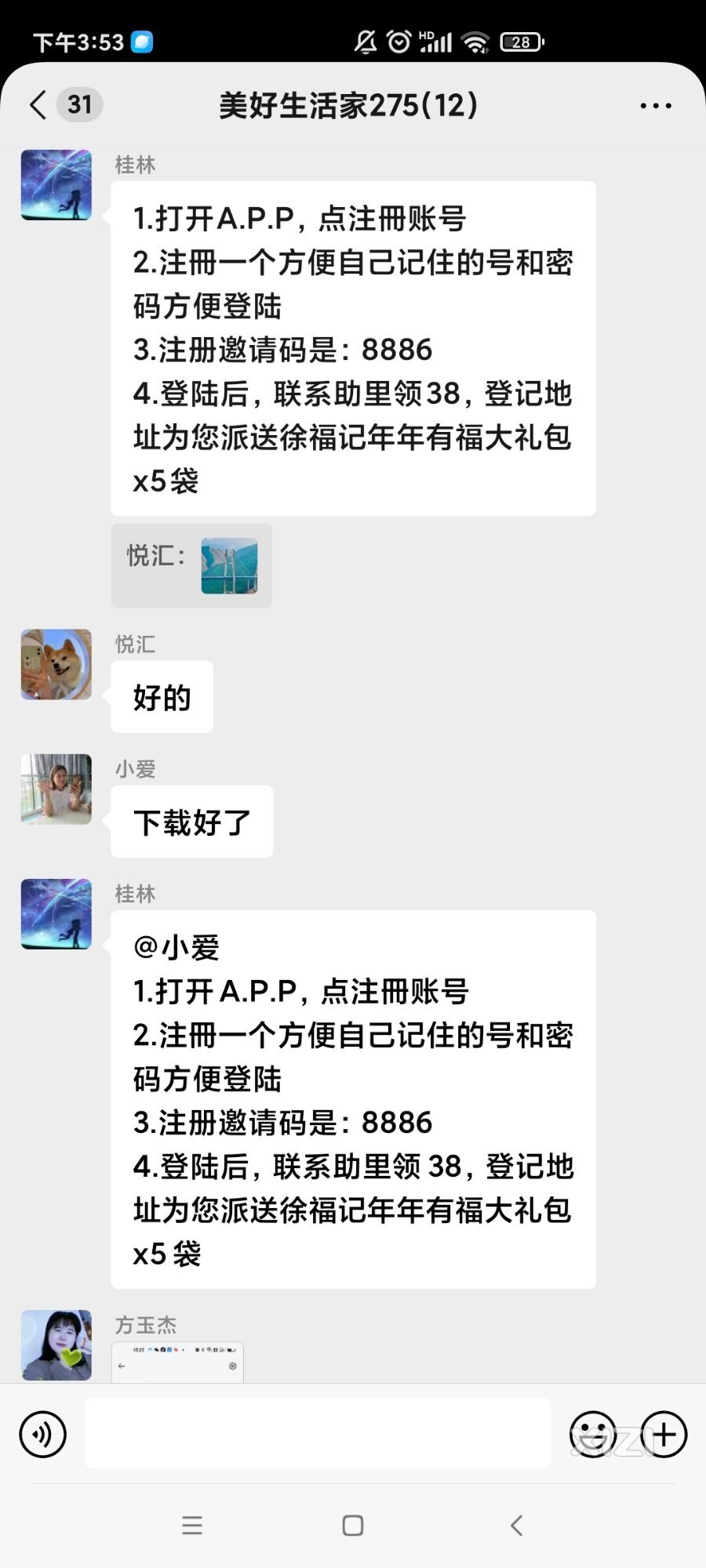The height and width of the screenshot is (1568, 706).
Task: Open system recent apps menu
Action: pos(192,1525)
